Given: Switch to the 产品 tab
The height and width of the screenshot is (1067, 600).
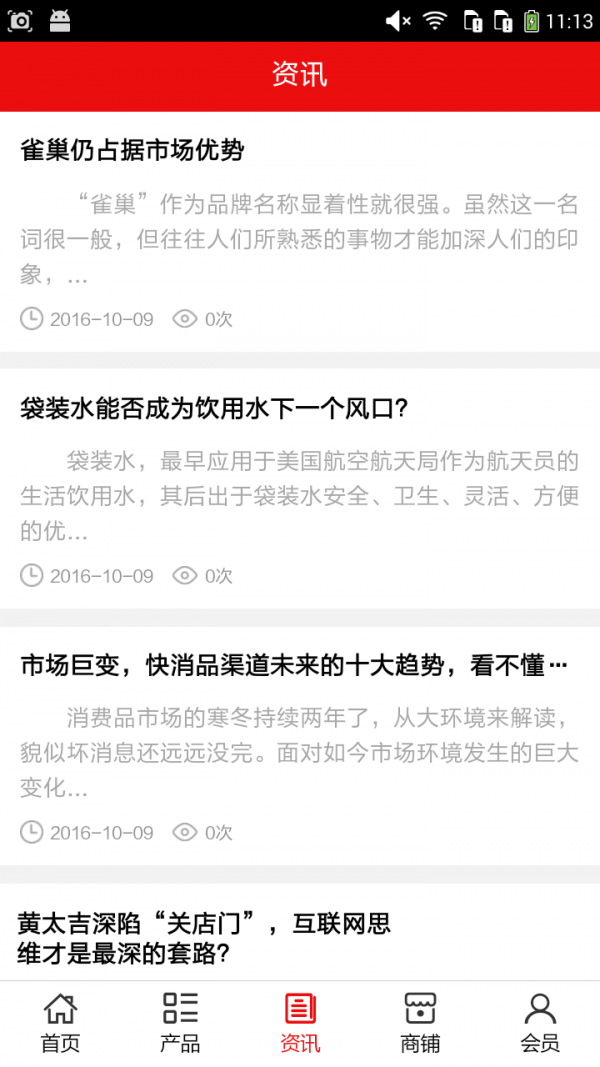Looking at the screenshot, I should 180,1023.
